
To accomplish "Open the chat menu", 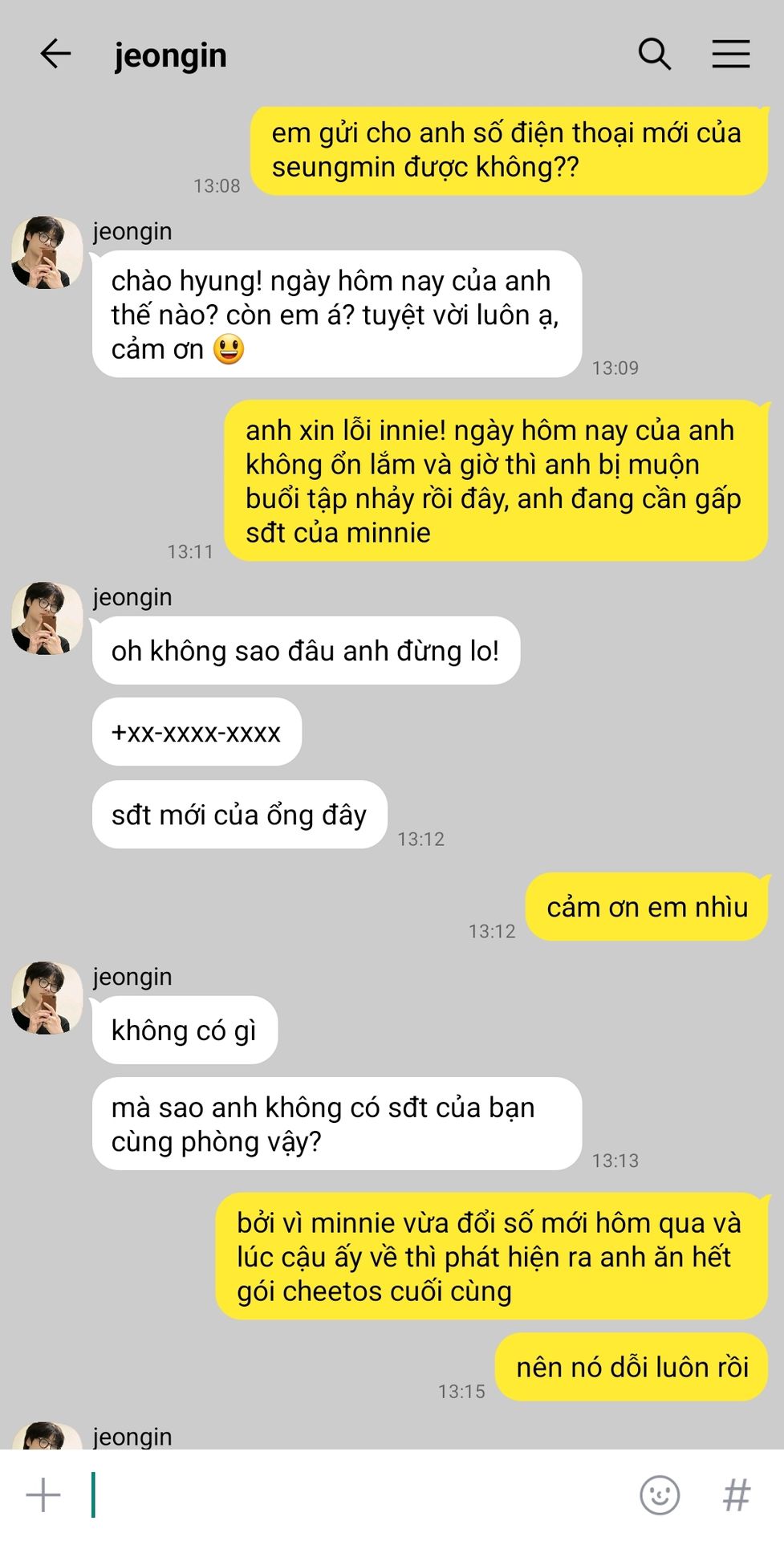I will click(730, 55).
